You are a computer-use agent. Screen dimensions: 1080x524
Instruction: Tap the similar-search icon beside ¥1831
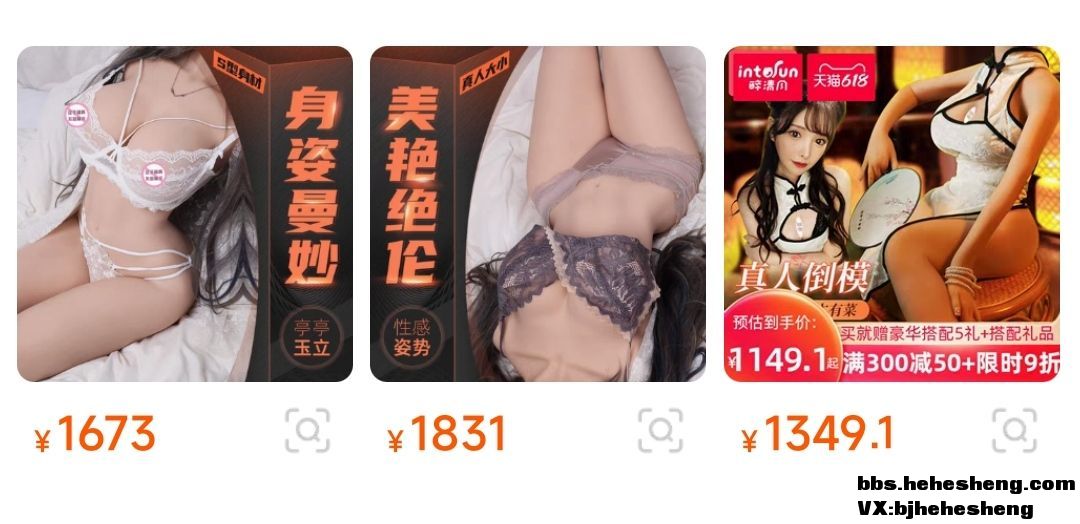click(660, 431)
